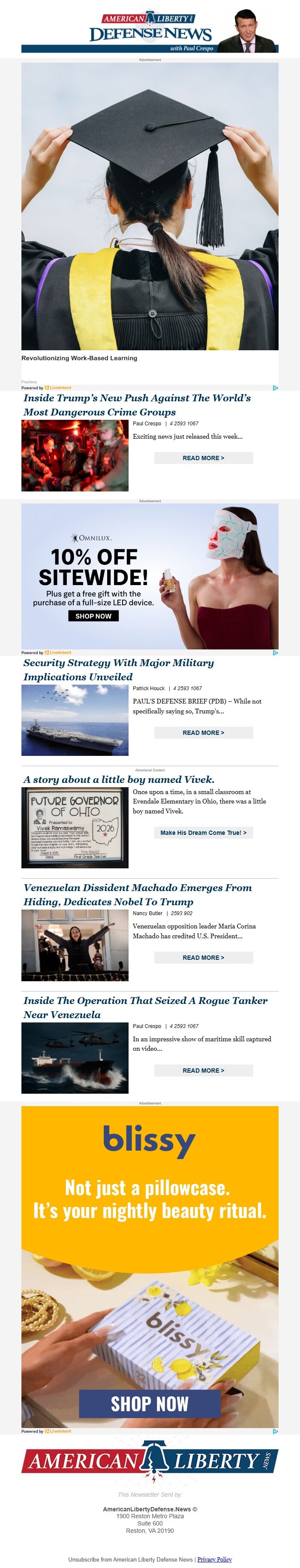Open the Future Governor of Ohio certificate image
This screenshot has width=300, height=1568.
(x=75, y=827)
